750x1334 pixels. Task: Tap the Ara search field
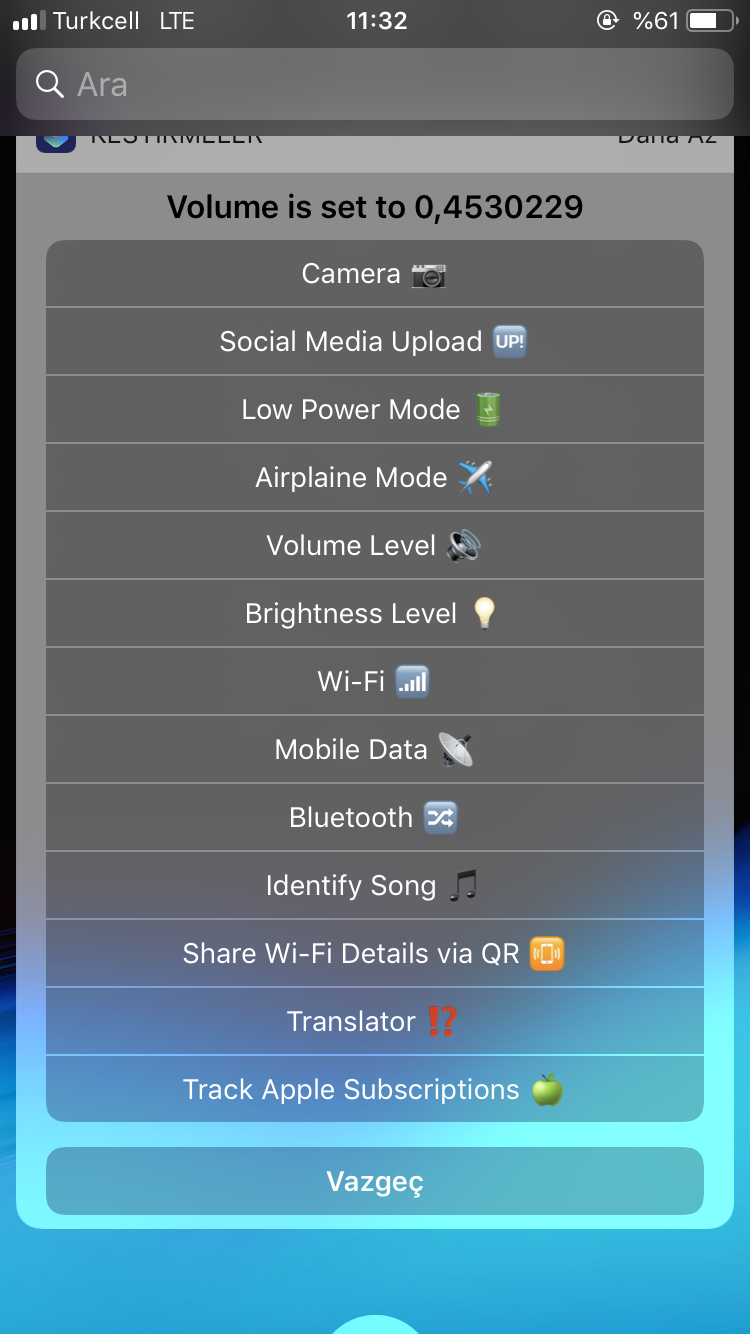pos(375,84)
